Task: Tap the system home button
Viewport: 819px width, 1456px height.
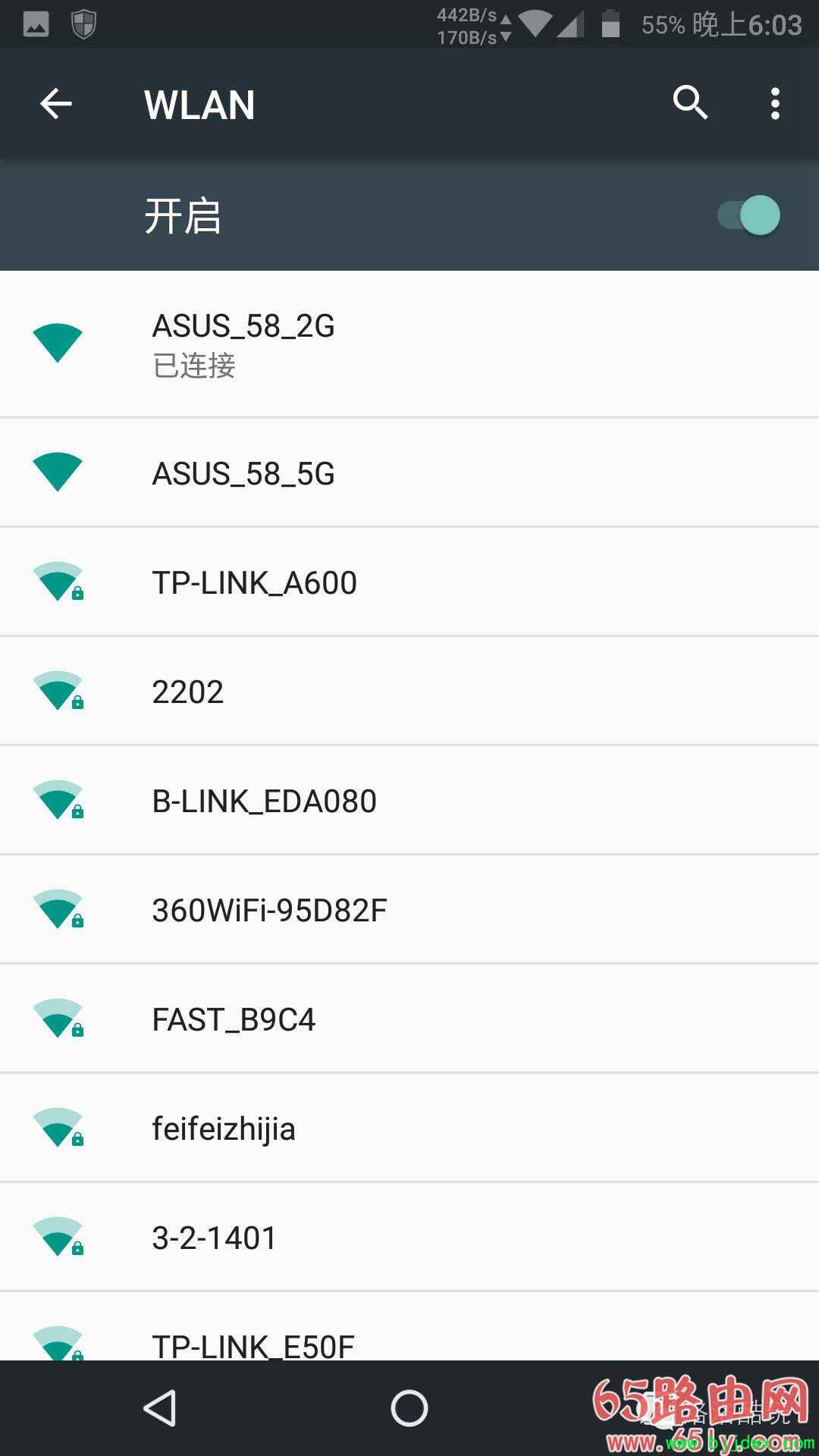Action: (409, 1408)
